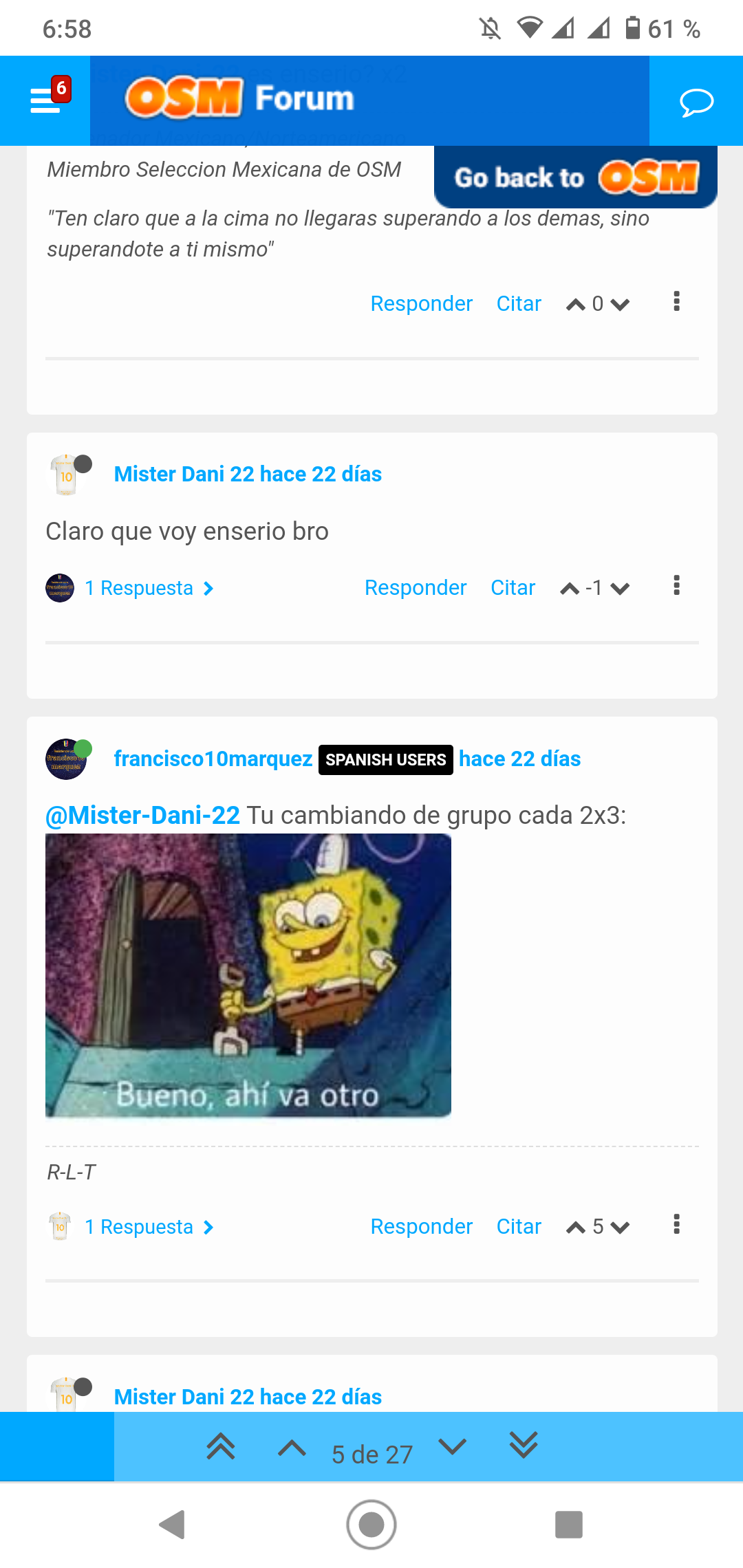Jump to last post with double down arrow
Viewport: 743px width, 1568px height.
point(524,1446)
